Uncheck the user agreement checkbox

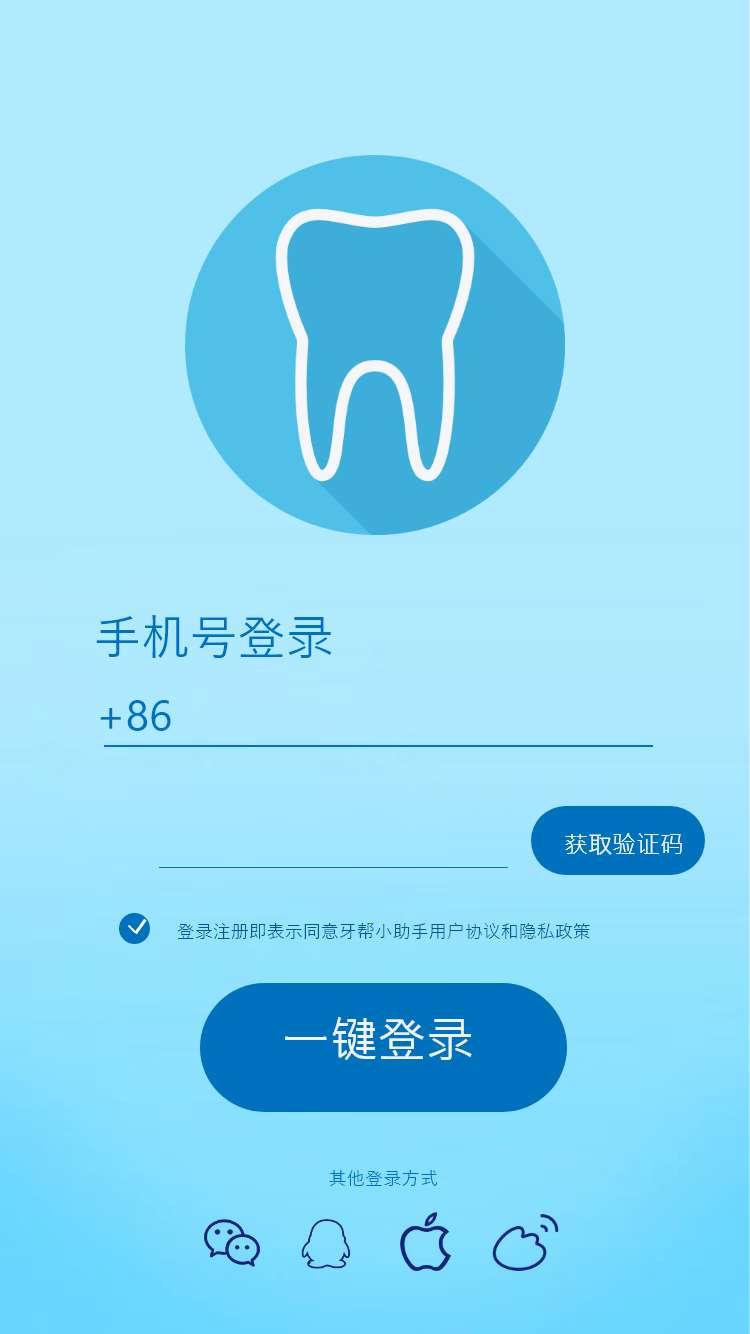(134, 929)
